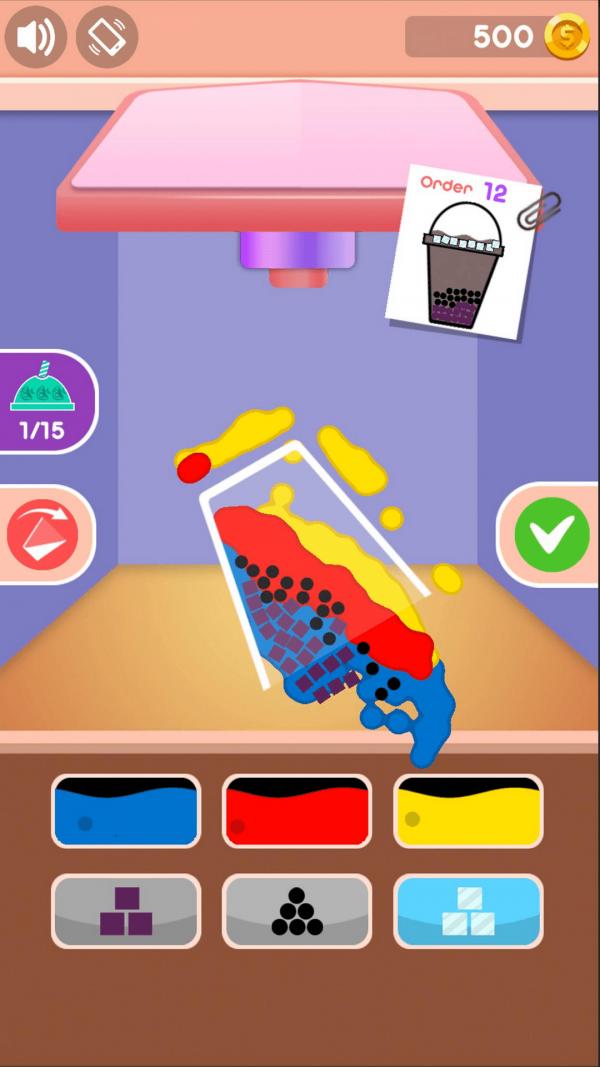Image resolution: width=600 pixels, height=1067 pixels.
Task: Add ice cubes to the drink
Action: click(468, 911)
